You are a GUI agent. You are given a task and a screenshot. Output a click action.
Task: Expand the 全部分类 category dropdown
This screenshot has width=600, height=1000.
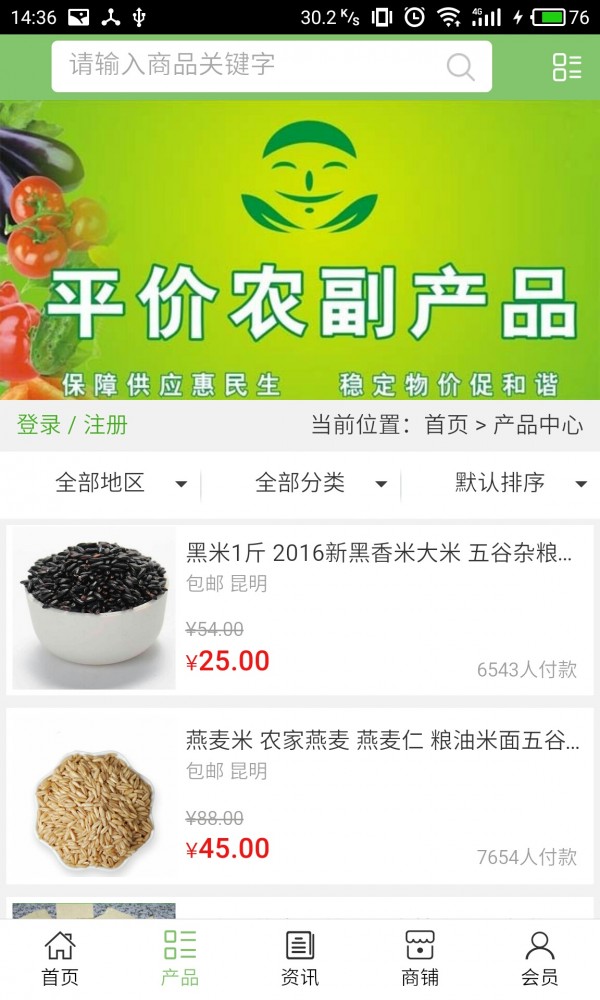(x=318, y=484)
